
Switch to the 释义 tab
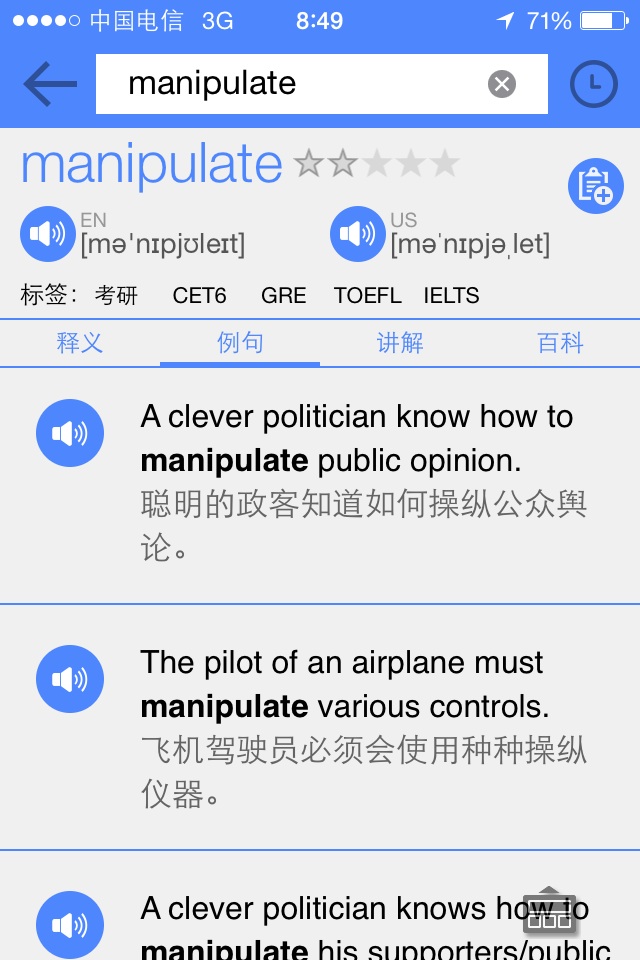click(x=80, y=343)
